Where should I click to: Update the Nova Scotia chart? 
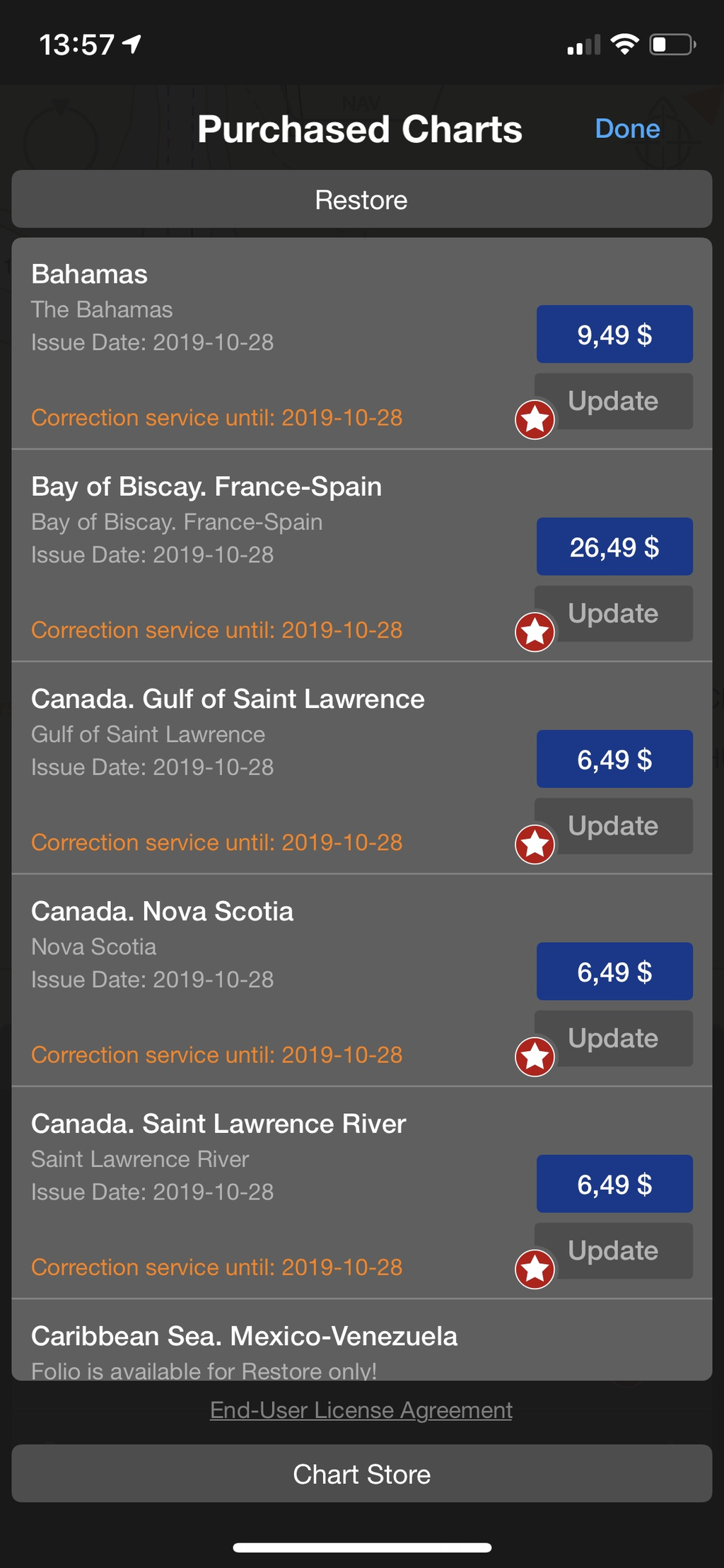tap(613, 1038)
